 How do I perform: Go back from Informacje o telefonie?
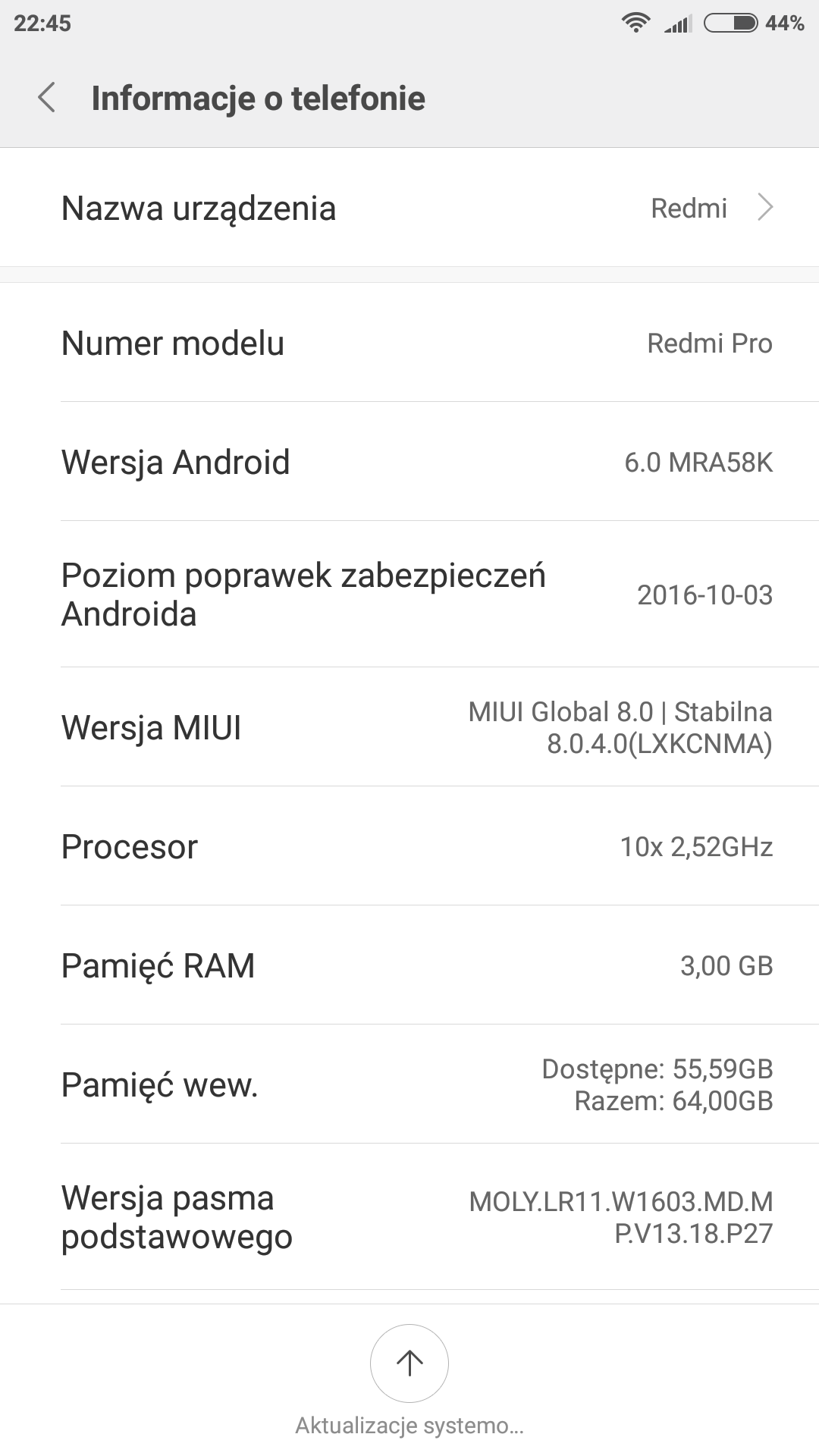click(47, 98)
